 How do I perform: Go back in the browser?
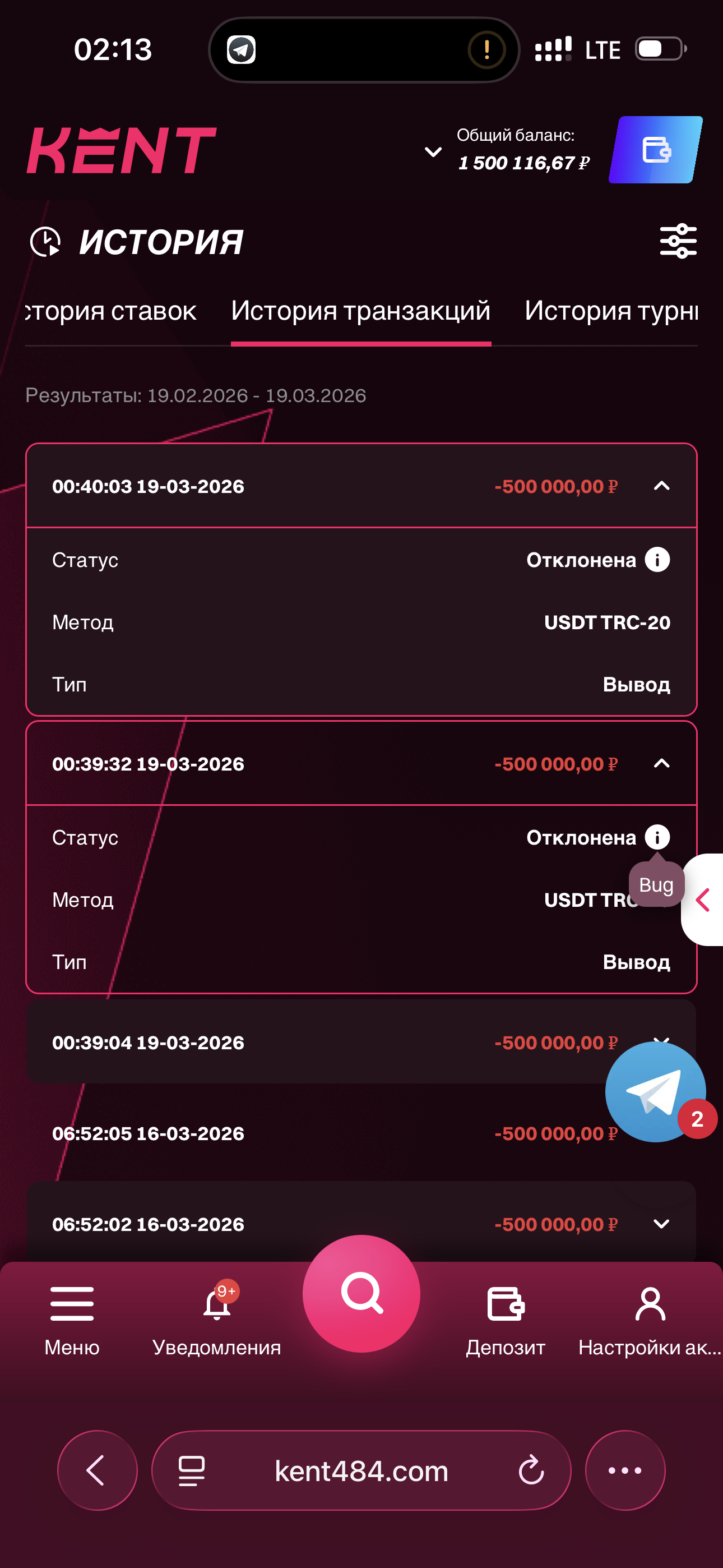[97, 1470]
